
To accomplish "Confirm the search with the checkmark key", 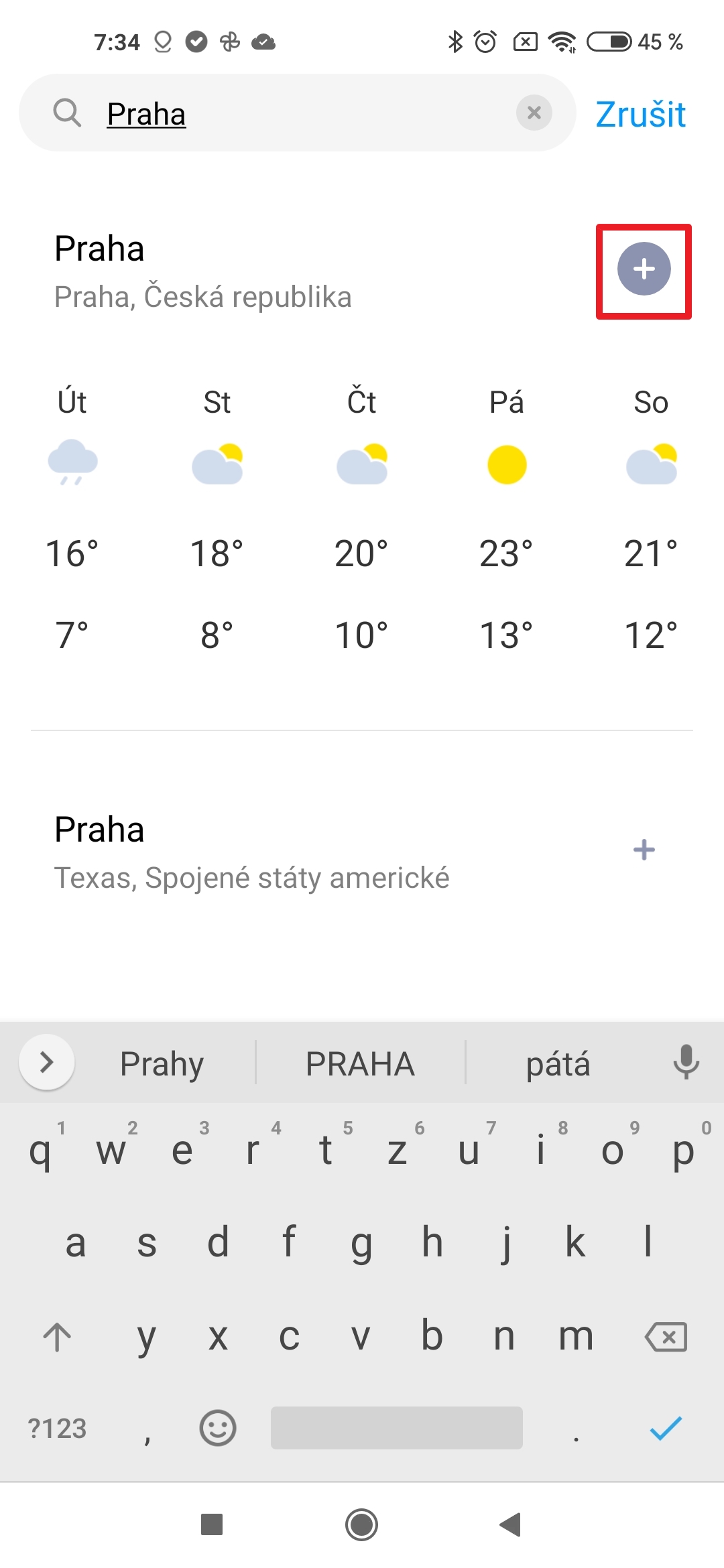I will click(665, 1428).
